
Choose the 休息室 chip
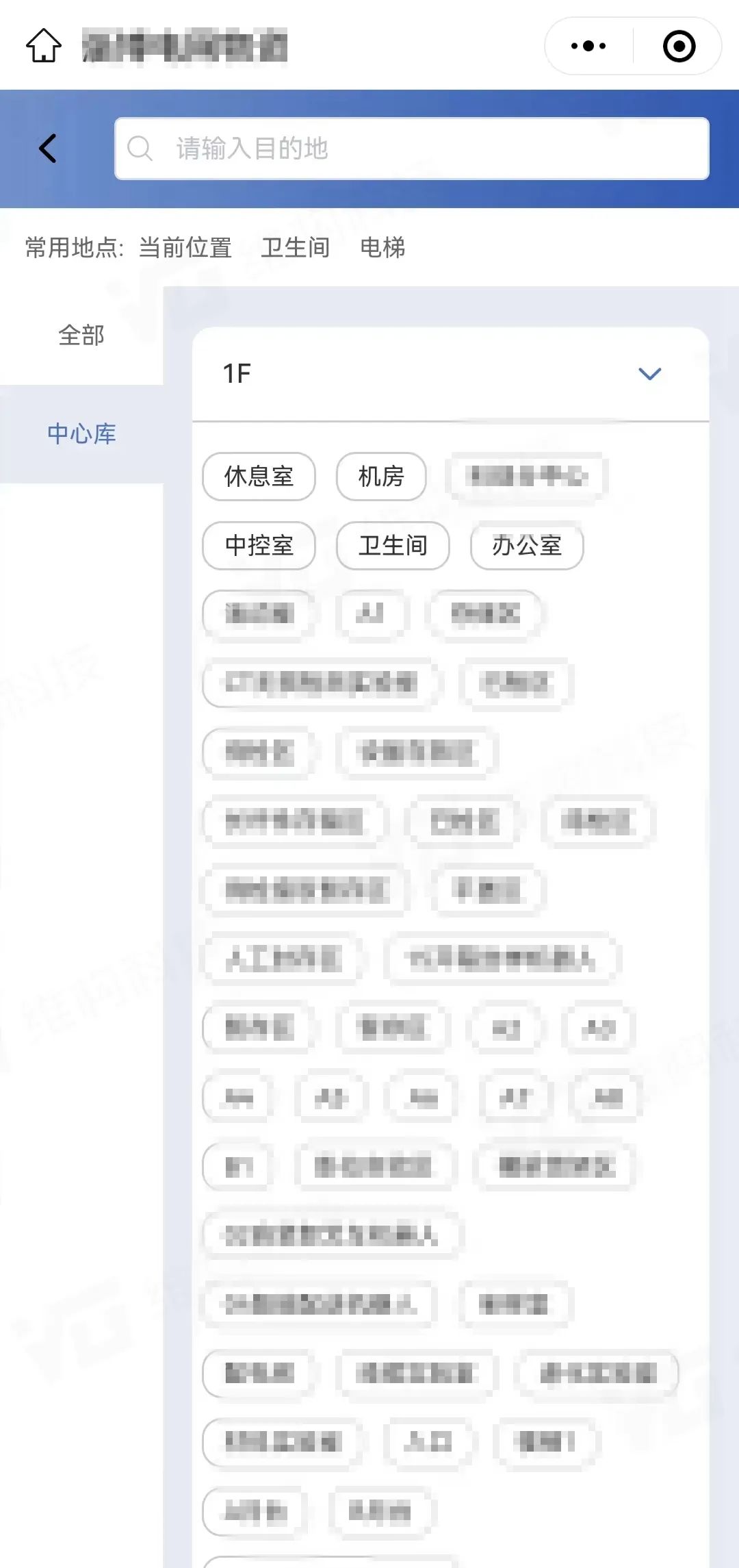pyautogui.click(x=259, y=477)
